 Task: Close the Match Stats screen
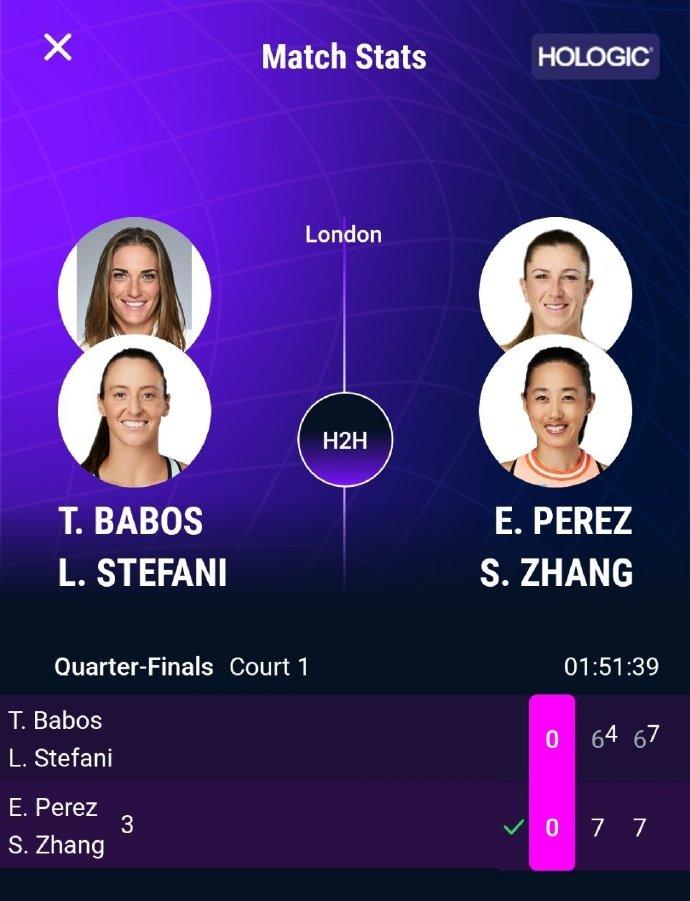[x=58, y=47]
